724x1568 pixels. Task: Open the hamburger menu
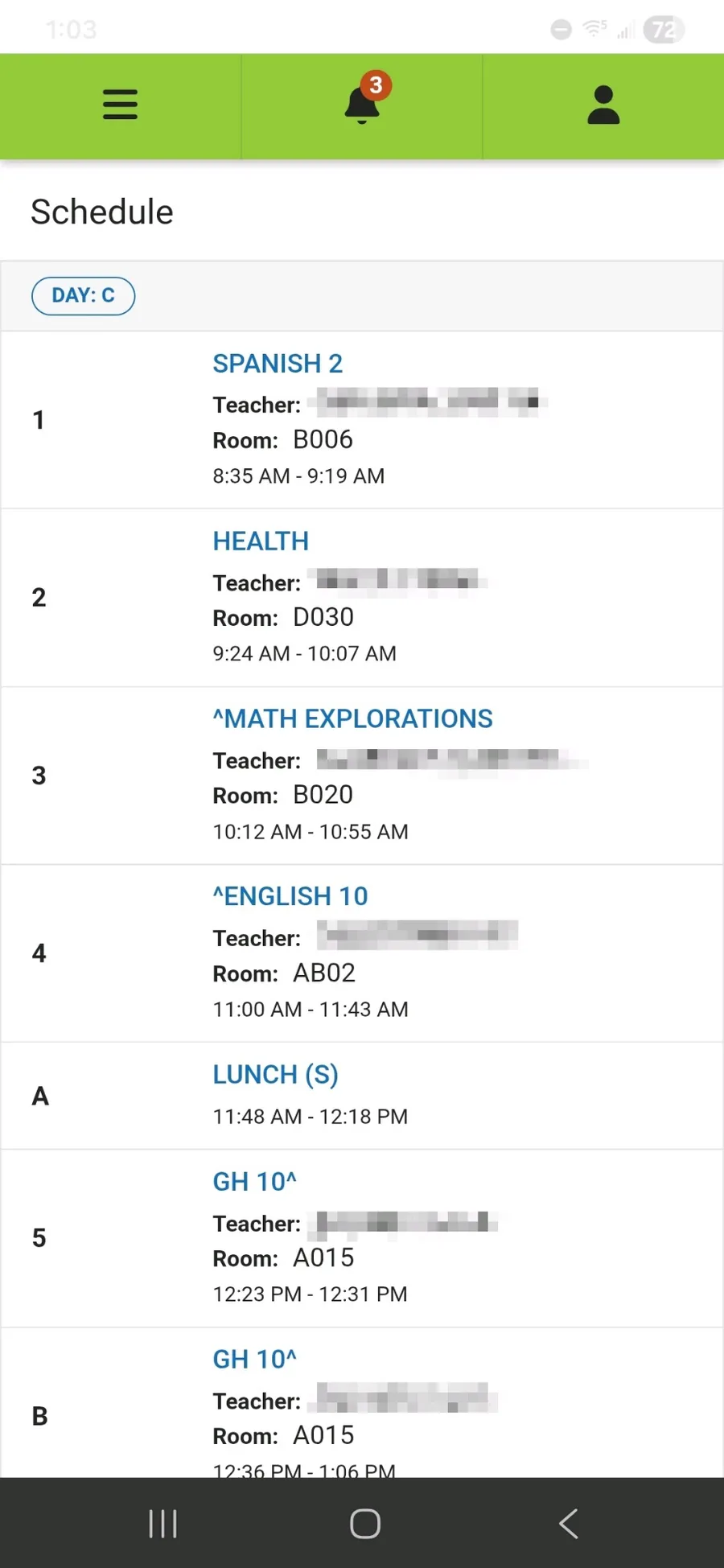[x=120, y=105]
